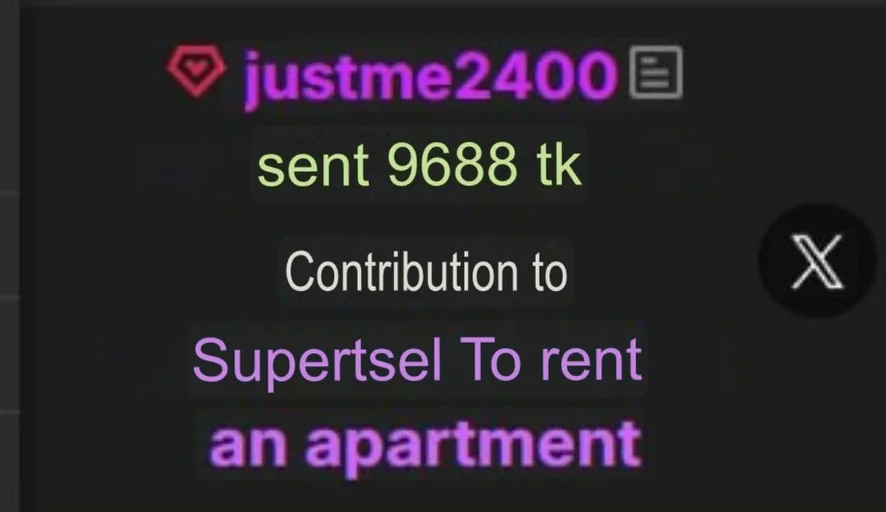Tap the note icon beside justme2400

click(656, 72)
